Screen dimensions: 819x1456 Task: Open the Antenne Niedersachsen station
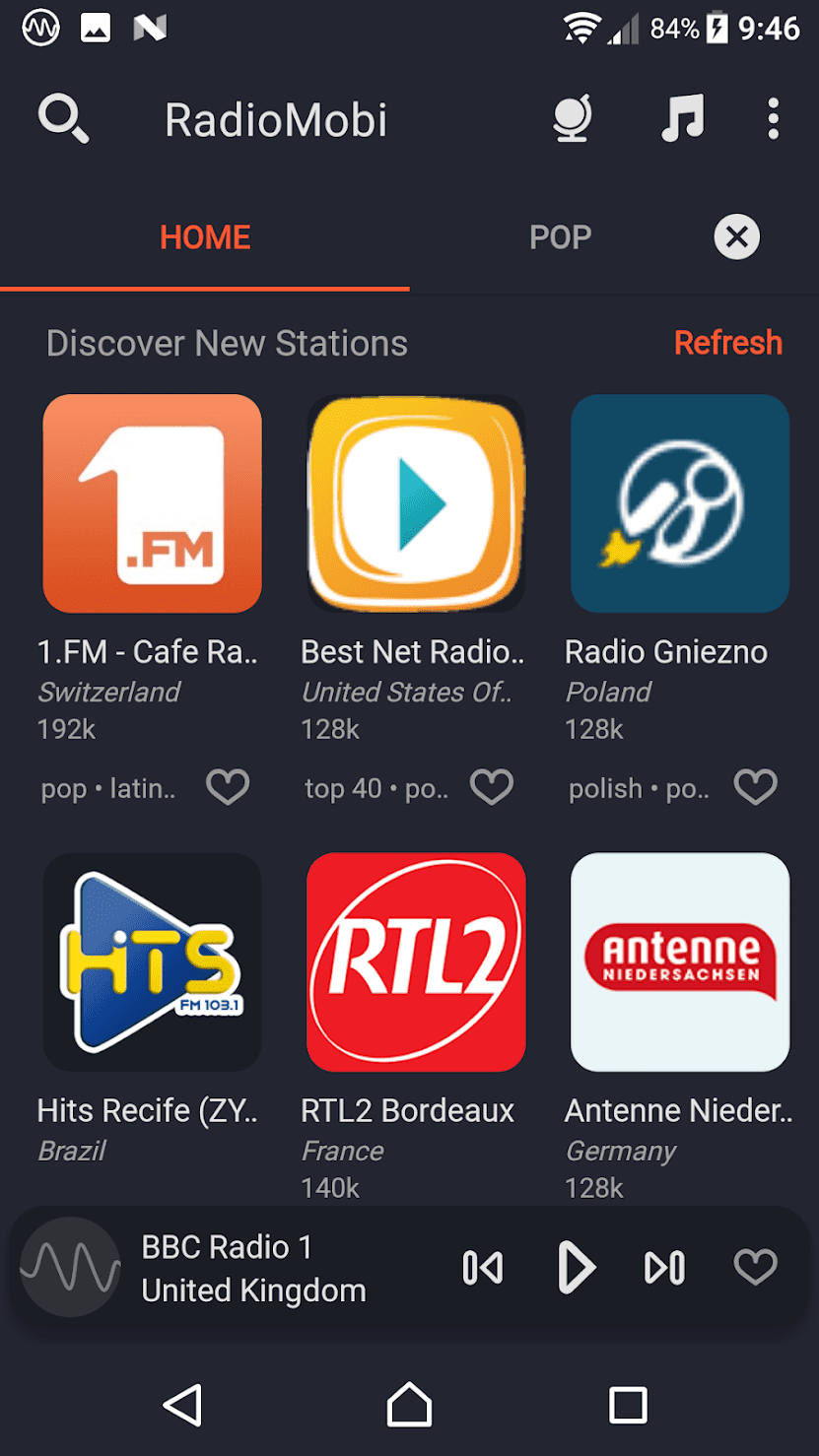[680, 961]
